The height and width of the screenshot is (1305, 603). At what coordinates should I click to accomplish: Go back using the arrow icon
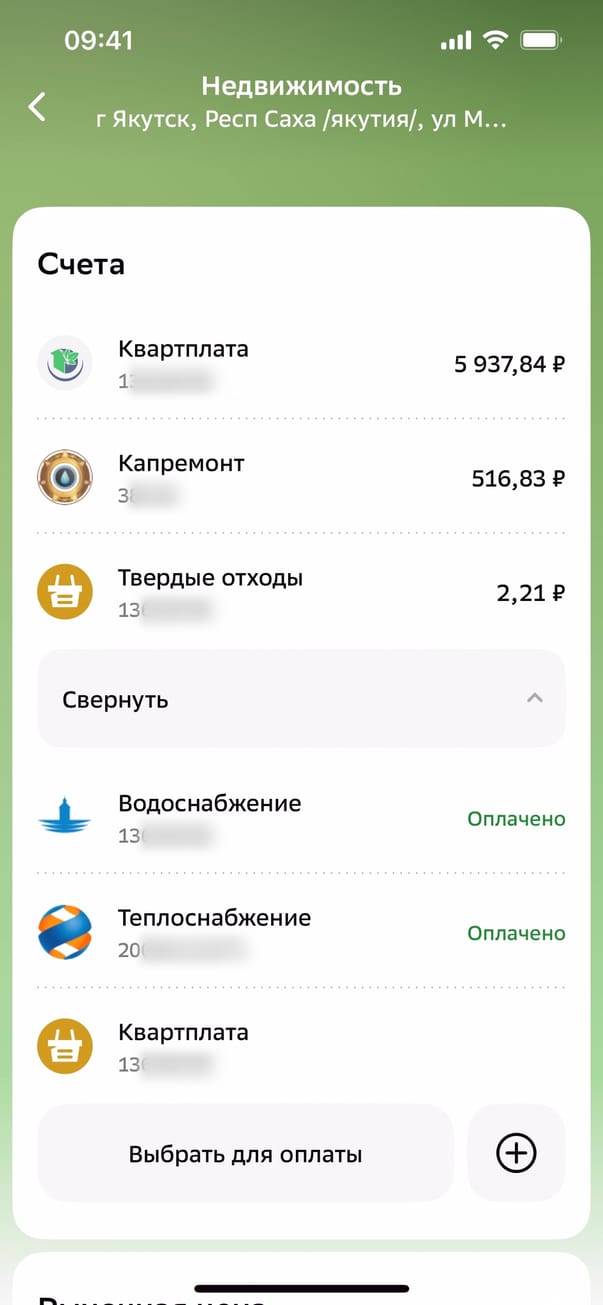click(x=38, y=106)
